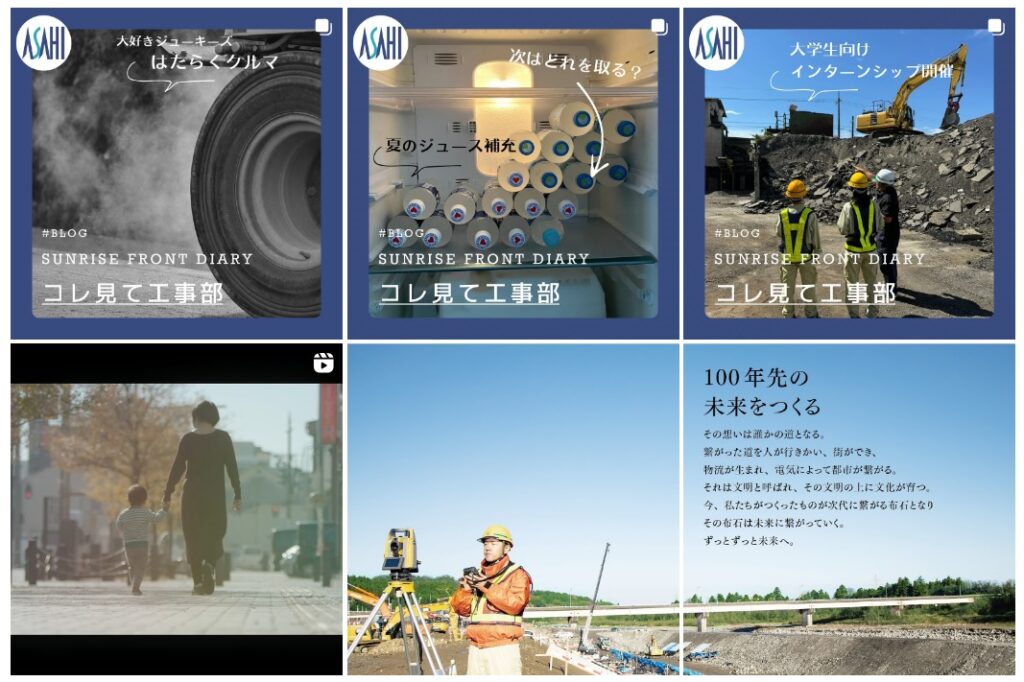Open the はたらくクルマ blog post tile
1024x682 pixels.
[176, 174]
